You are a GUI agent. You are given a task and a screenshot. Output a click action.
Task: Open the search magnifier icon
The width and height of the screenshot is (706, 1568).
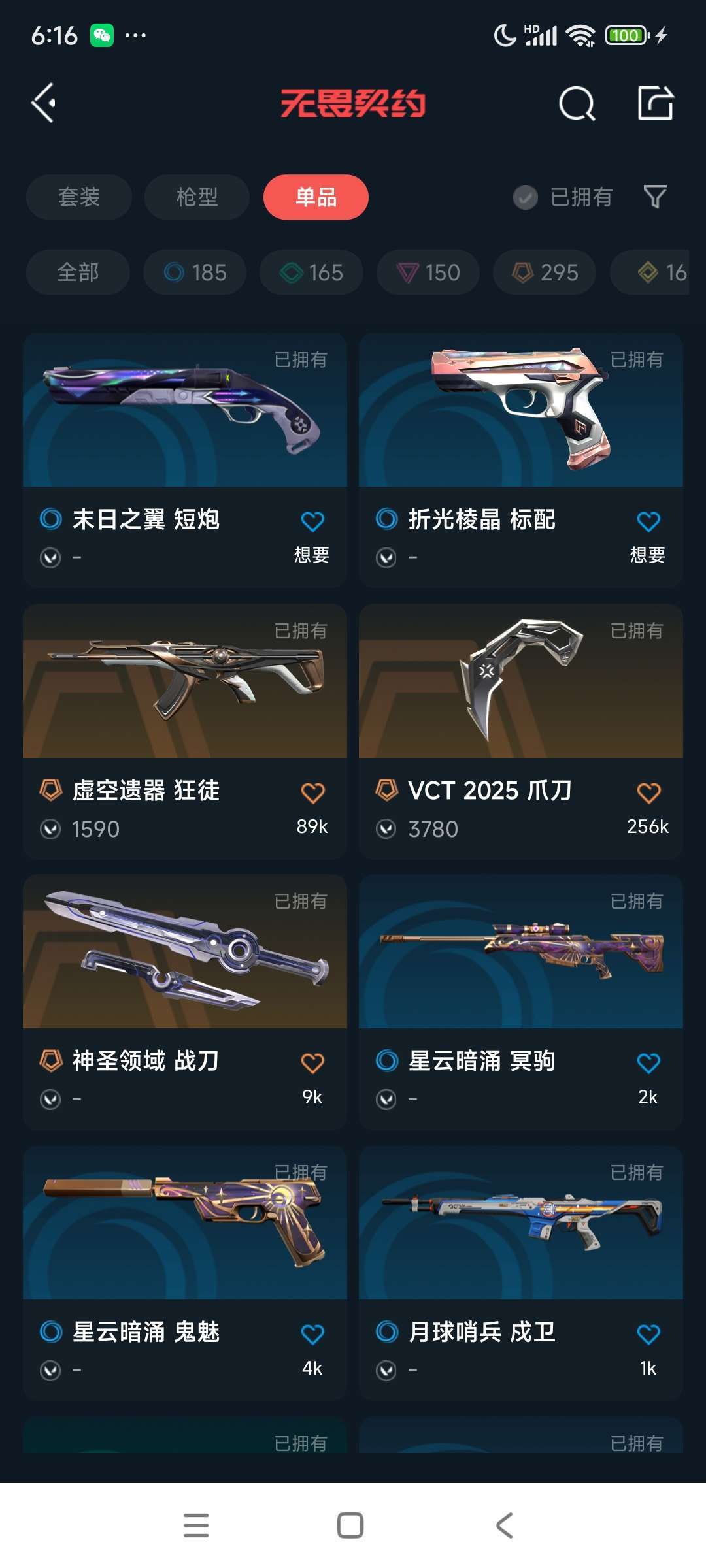click(x=577, y=103)
